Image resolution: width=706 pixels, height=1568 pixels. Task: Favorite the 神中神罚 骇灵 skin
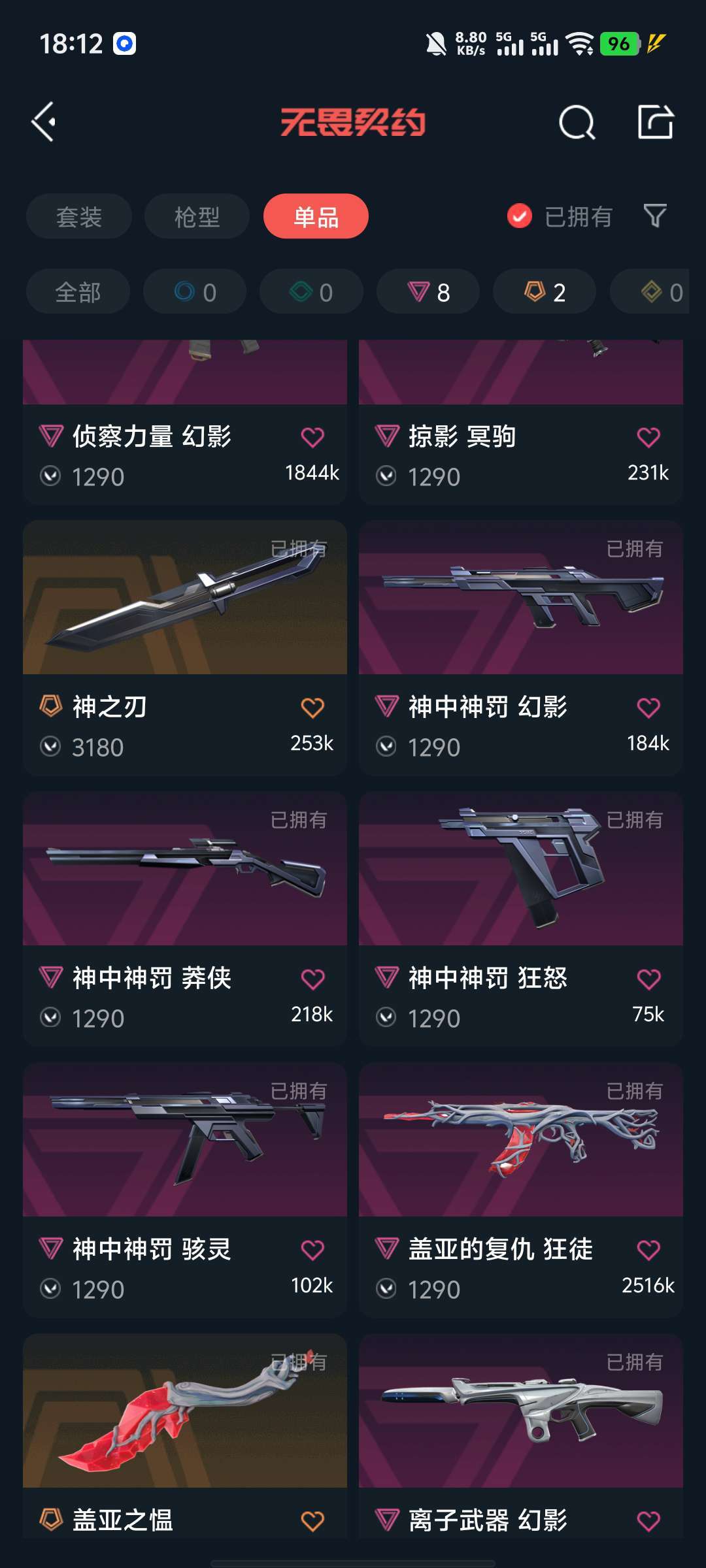312,1250
